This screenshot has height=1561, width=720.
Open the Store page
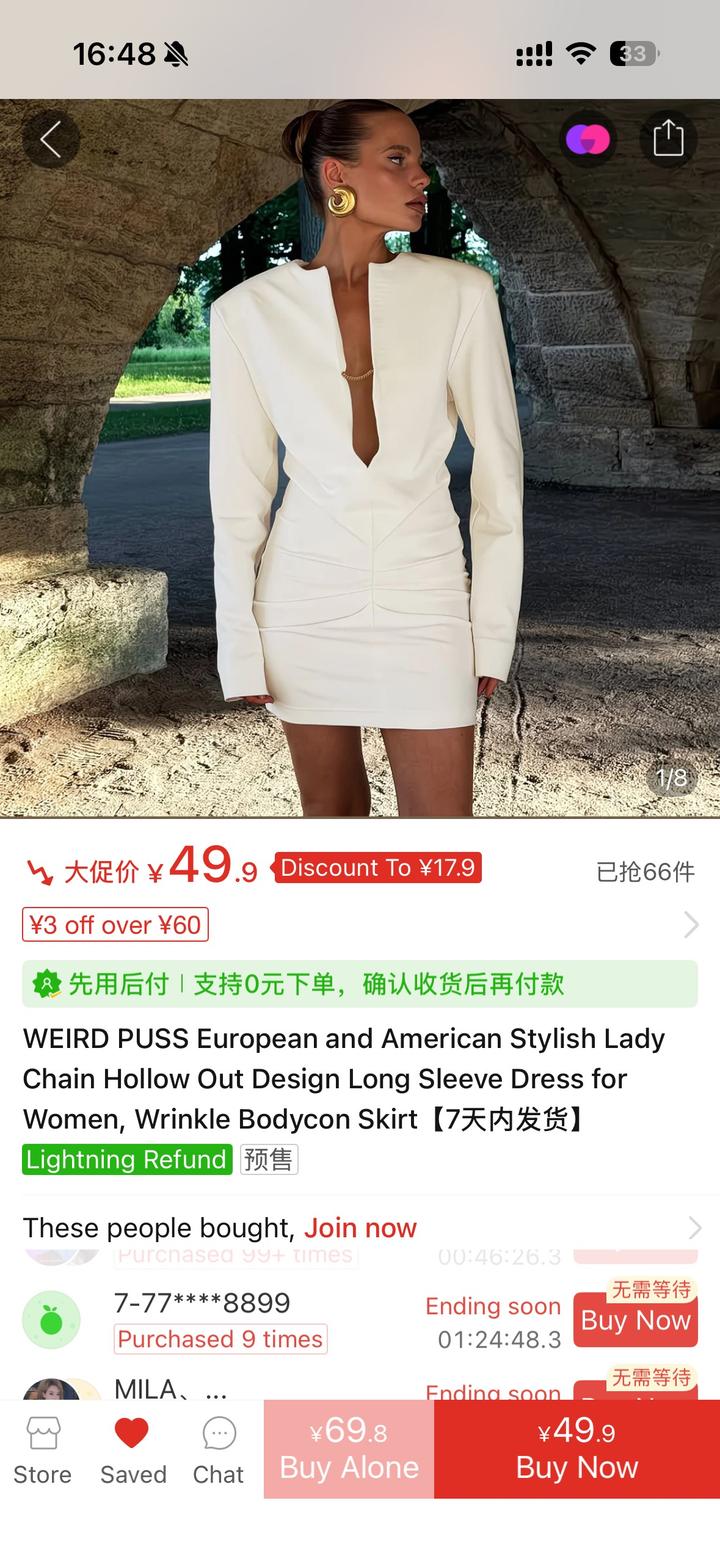point(42,1450)
